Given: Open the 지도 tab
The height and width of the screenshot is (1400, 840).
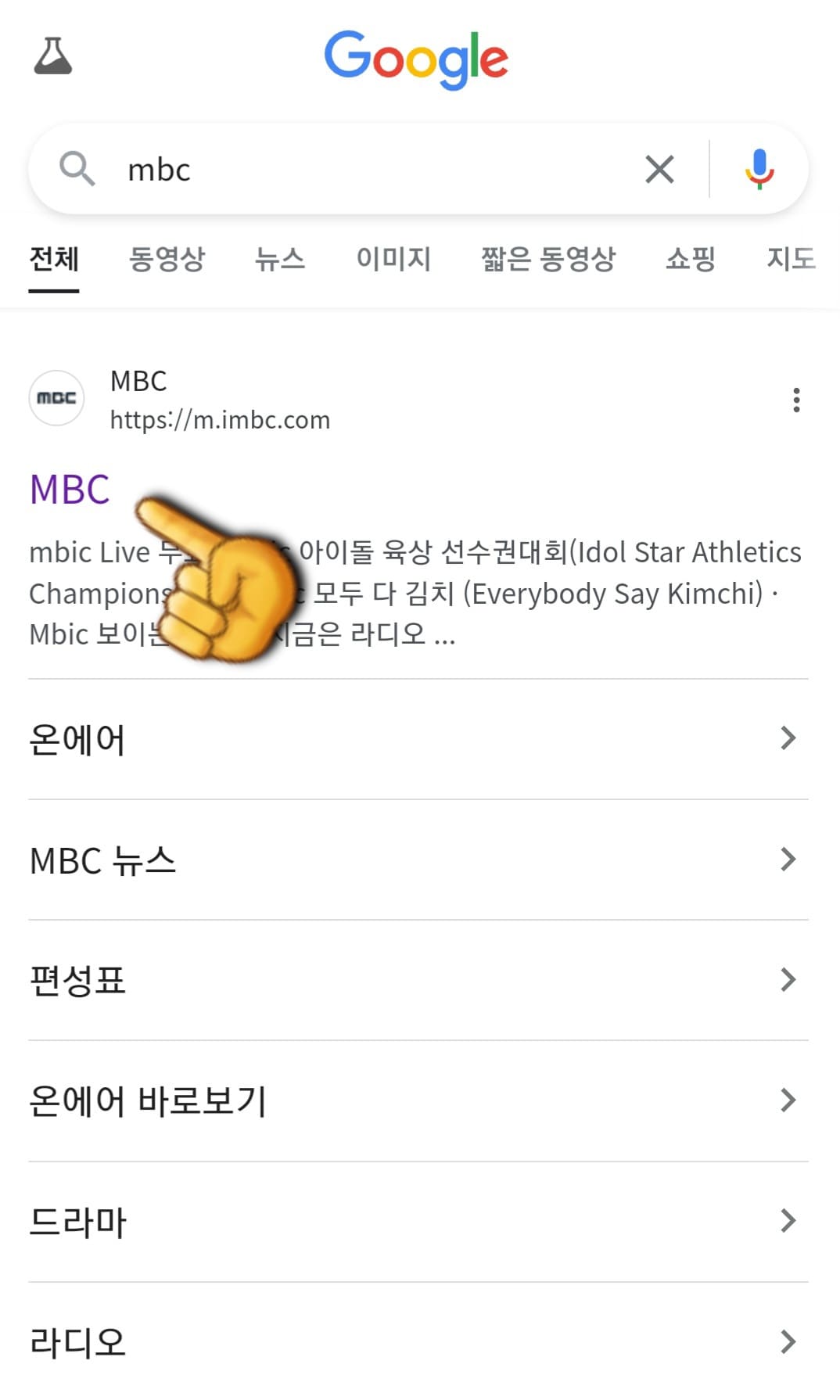Looking at the screenshot, I should [x=792, y=260].
